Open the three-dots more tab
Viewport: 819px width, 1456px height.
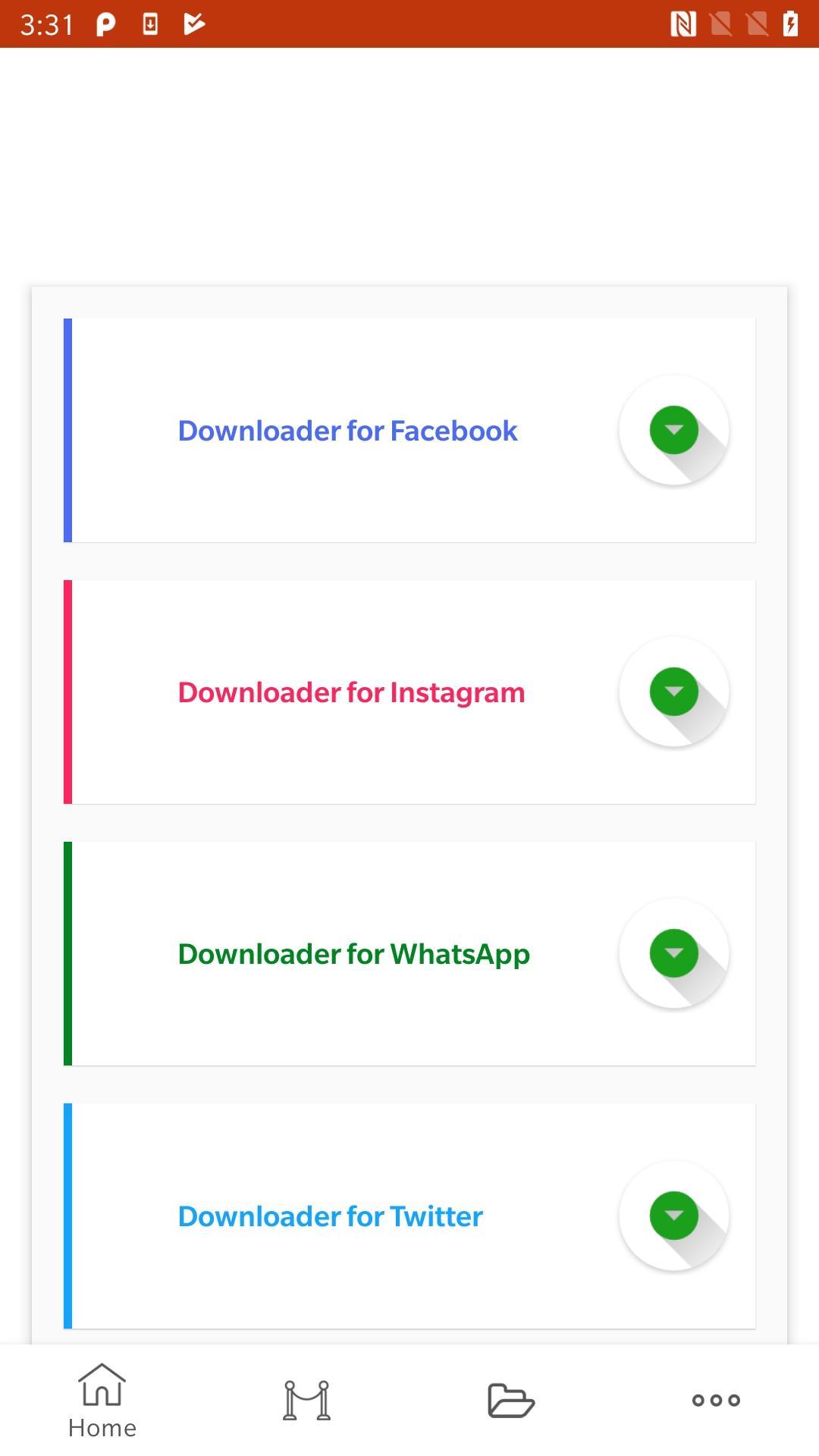[x=716, y=1400]
